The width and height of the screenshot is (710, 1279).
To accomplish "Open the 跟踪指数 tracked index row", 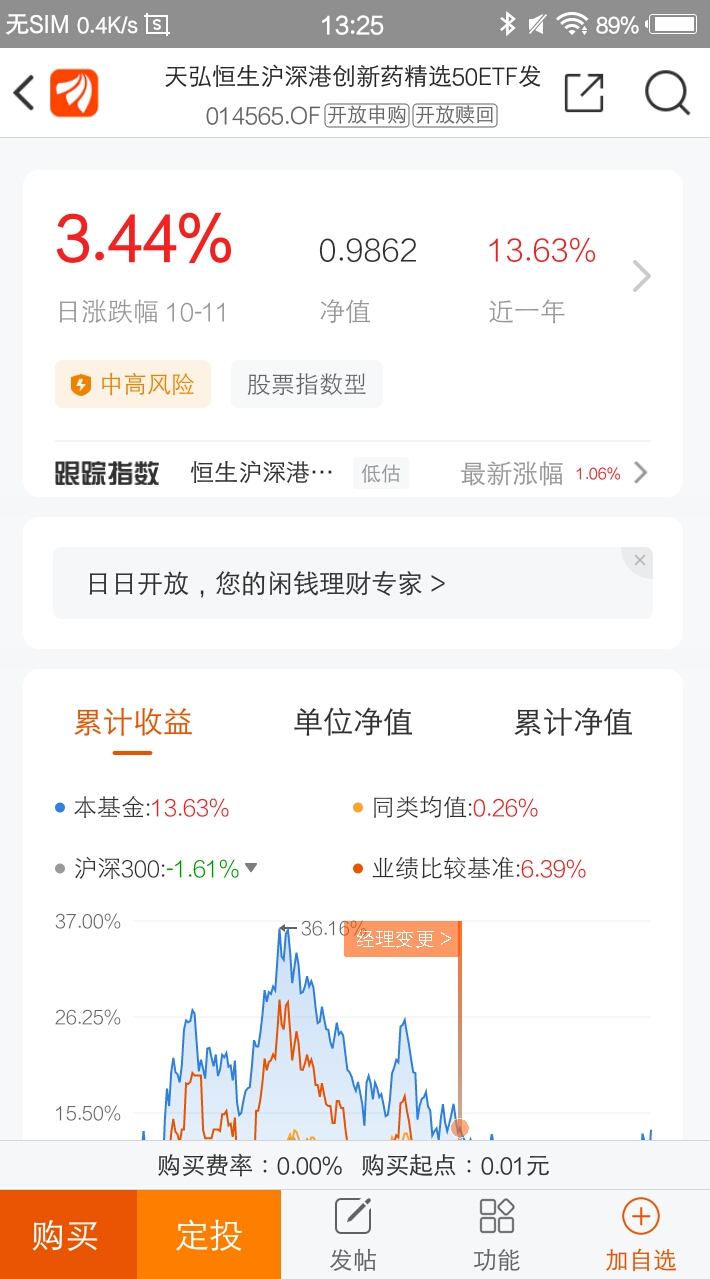I will [x=352, y=473].
